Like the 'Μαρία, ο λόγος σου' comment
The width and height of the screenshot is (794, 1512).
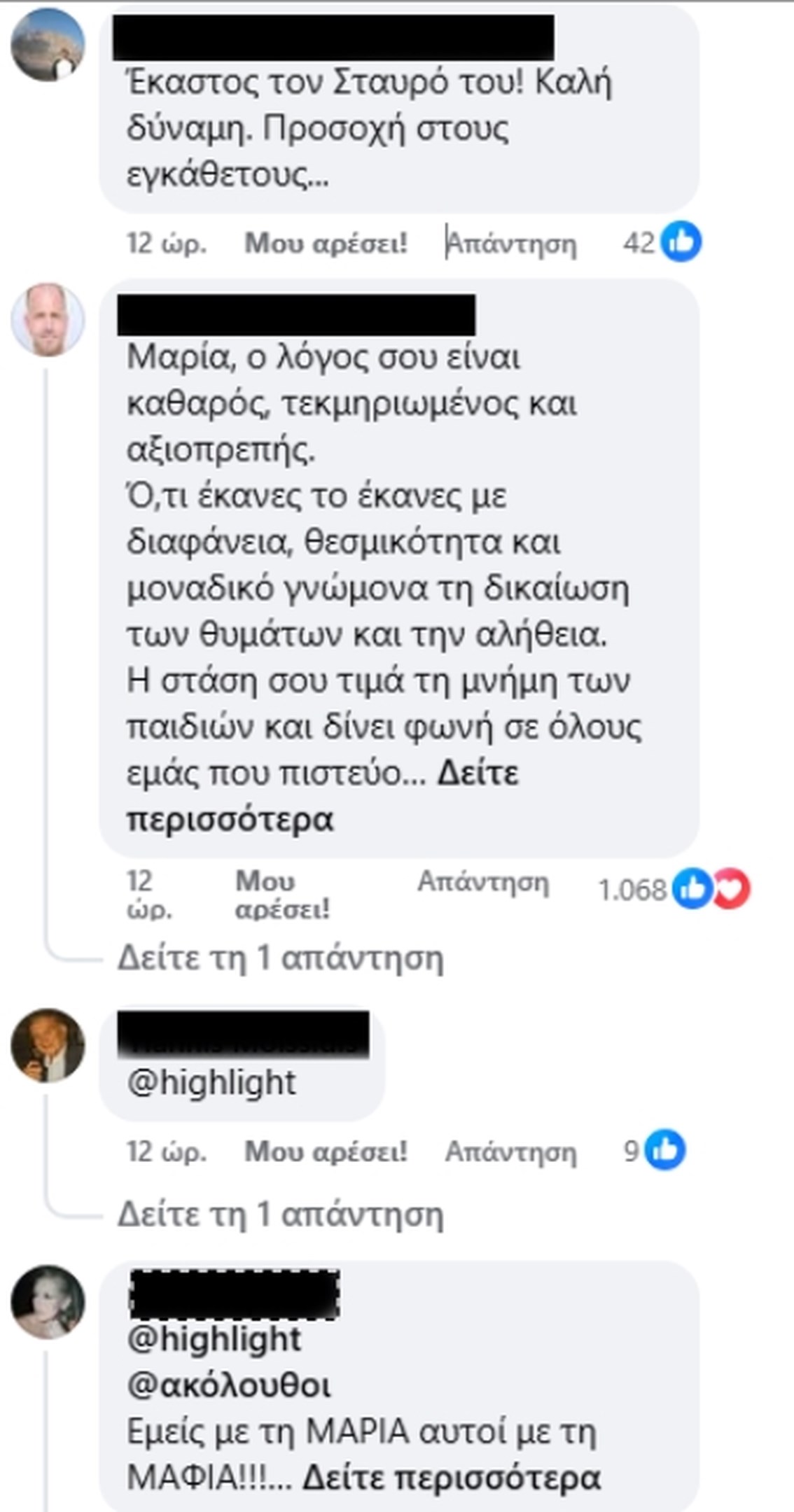pos(282,895)
